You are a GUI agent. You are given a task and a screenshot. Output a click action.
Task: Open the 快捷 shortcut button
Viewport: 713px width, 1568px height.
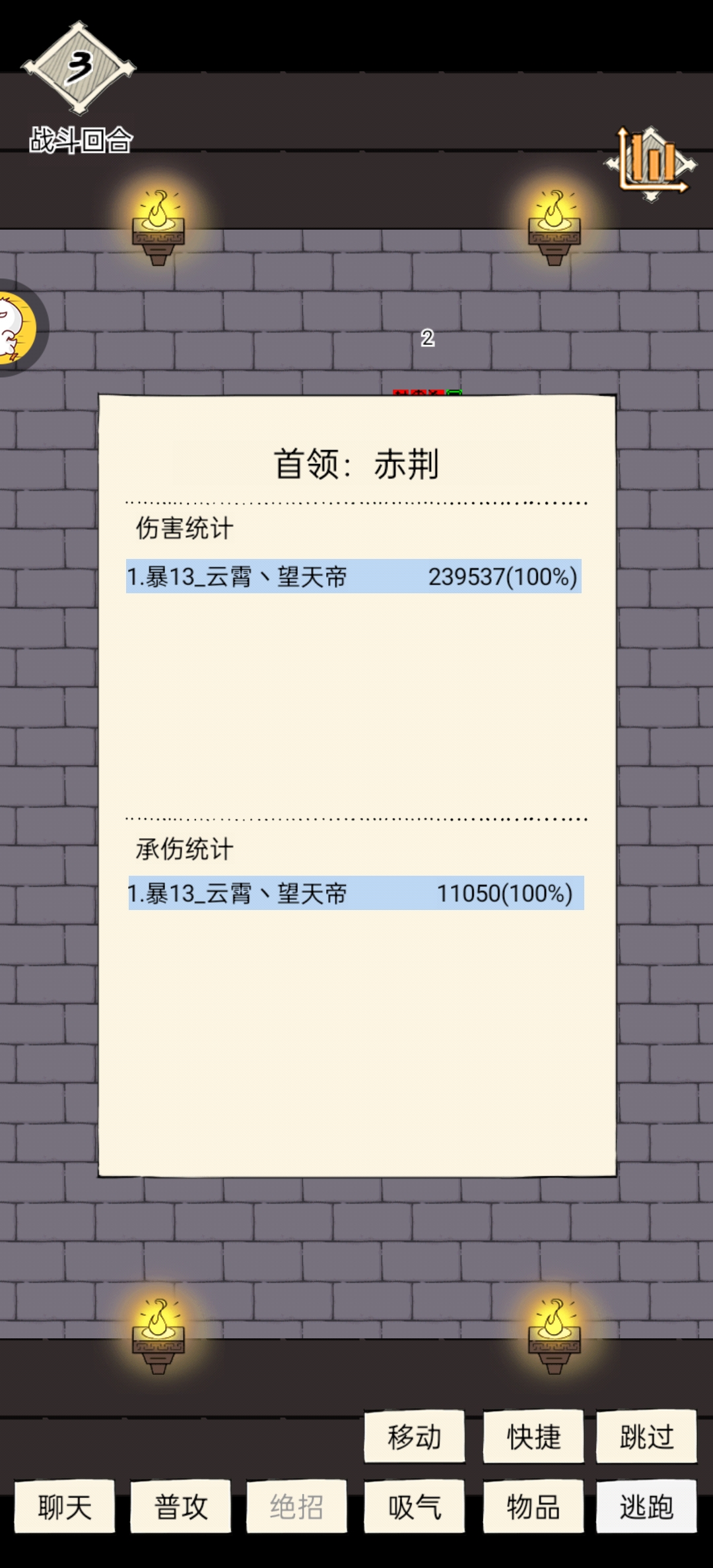click(x=533, y=1436)
